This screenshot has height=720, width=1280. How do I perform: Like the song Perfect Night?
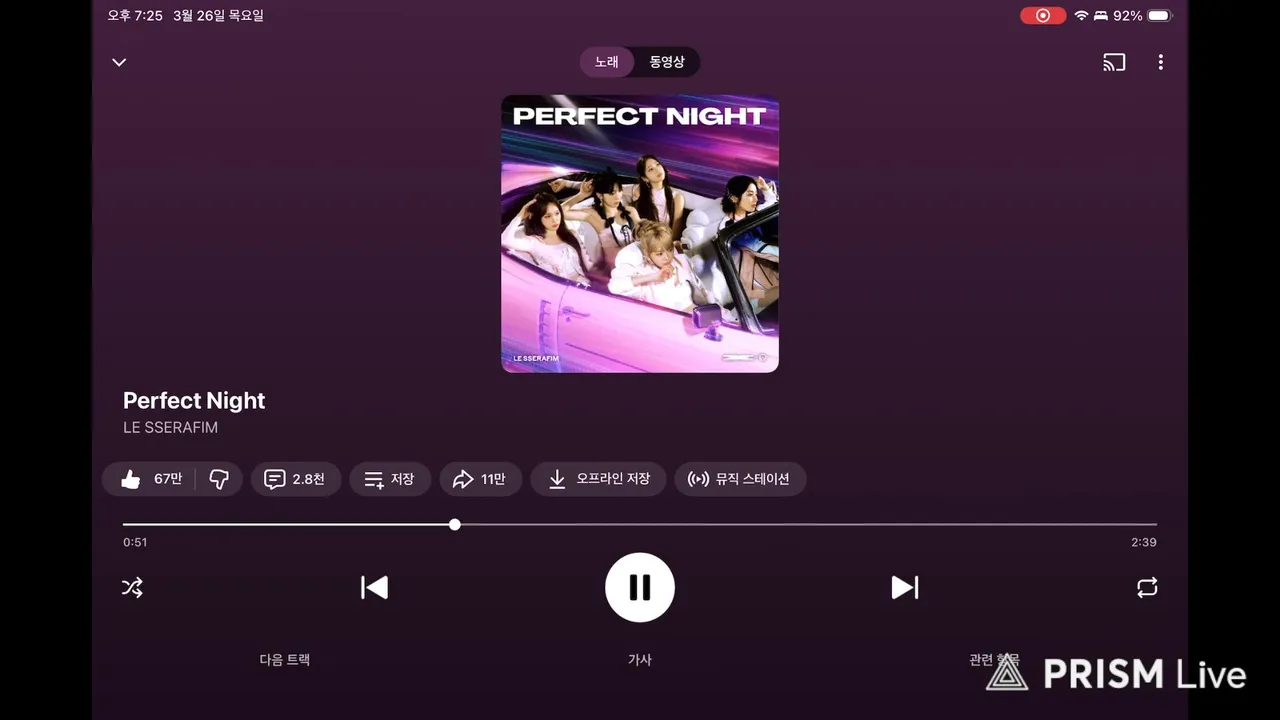pyautogui.click(x=150, y=479)
